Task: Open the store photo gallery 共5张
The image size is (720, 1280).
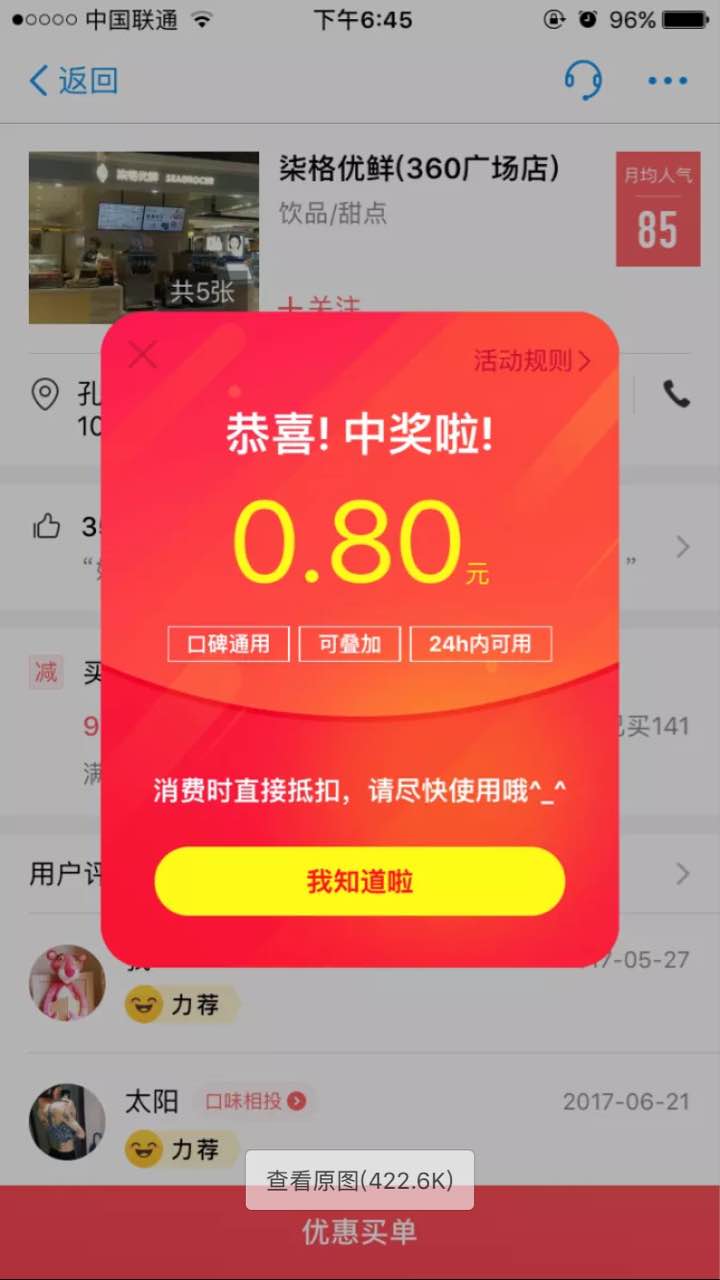Action: tap(143, 237)
